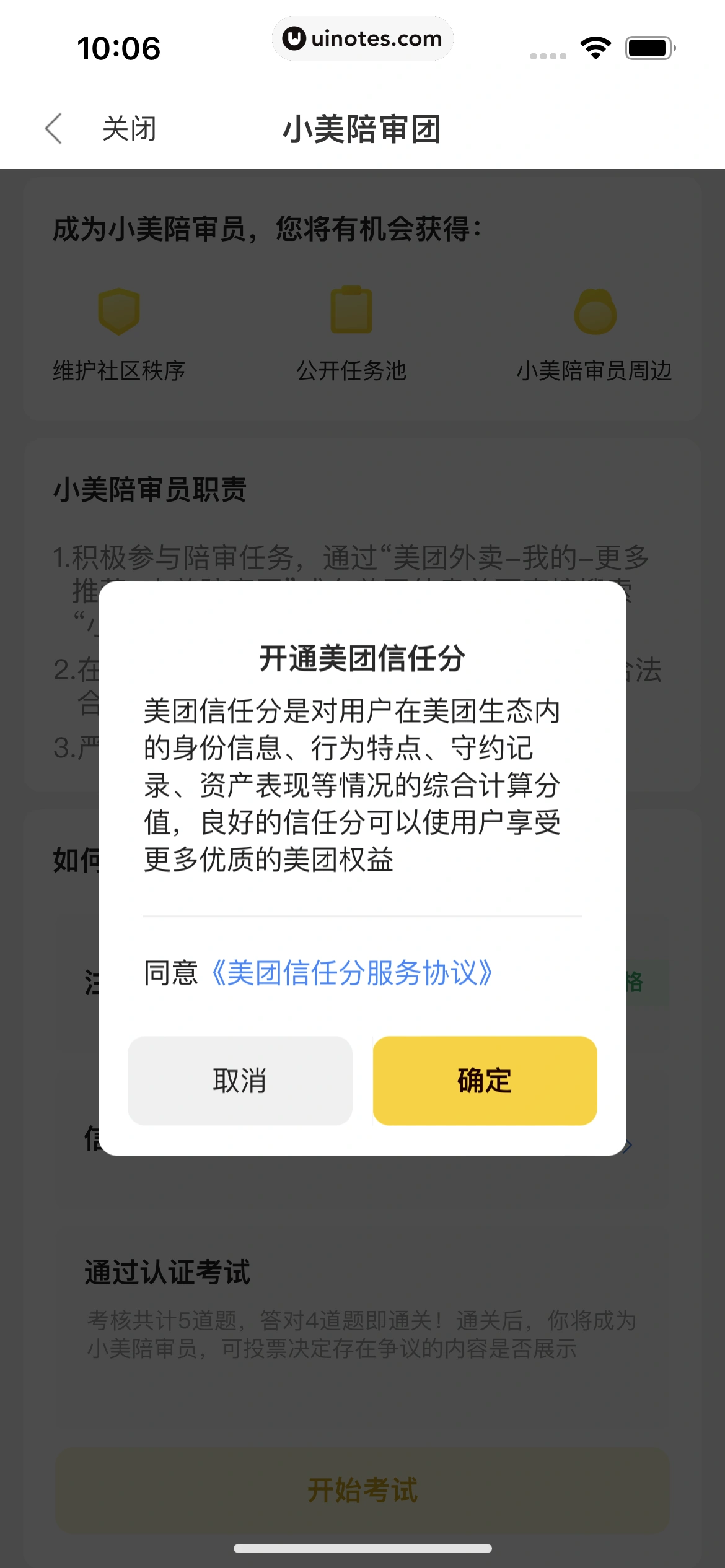Screen dimensions: 725x1568
Task: Confirm agreement by tapping 确定
Action: [x=484, y=1080]
